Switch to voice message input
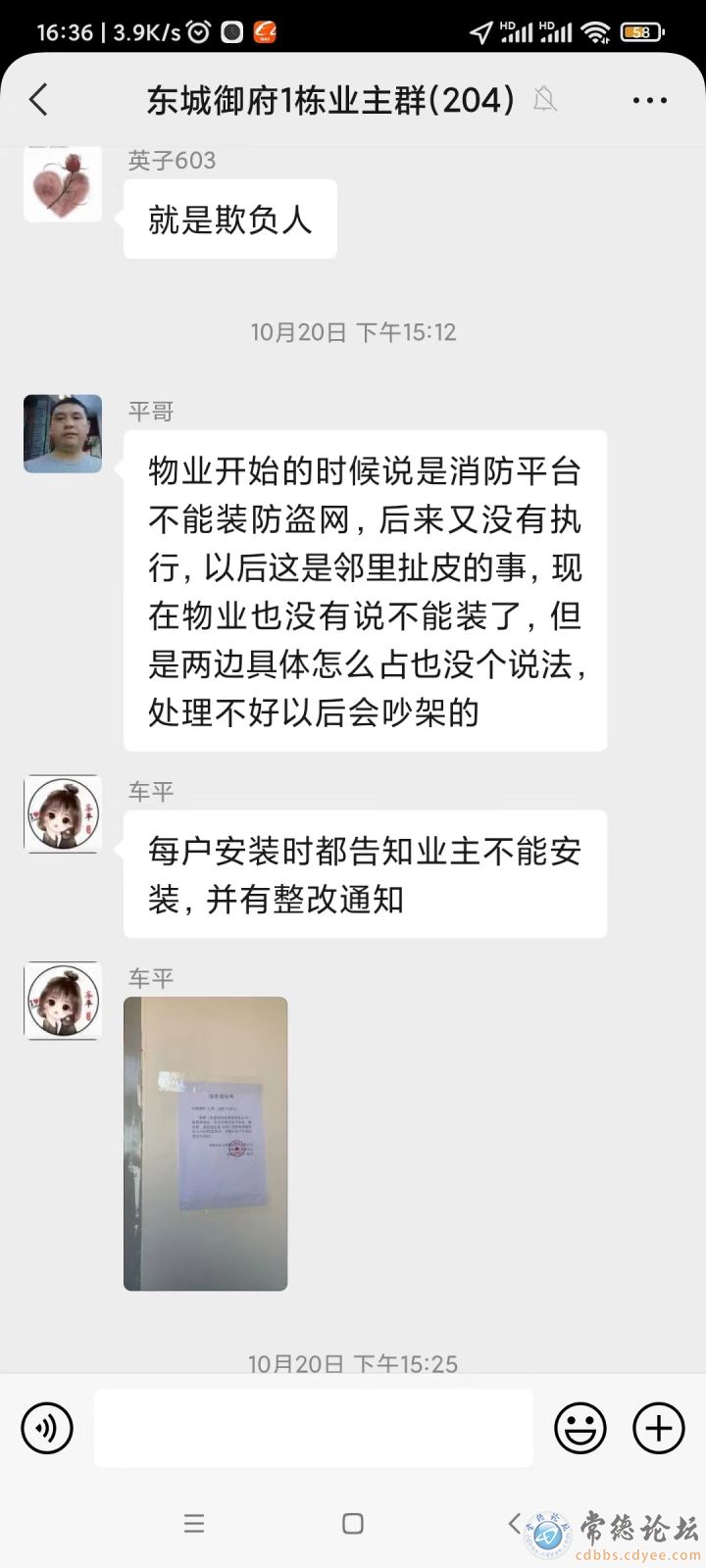Image resolution: width=706 pixels, height=1568 pixels. 47,1428
